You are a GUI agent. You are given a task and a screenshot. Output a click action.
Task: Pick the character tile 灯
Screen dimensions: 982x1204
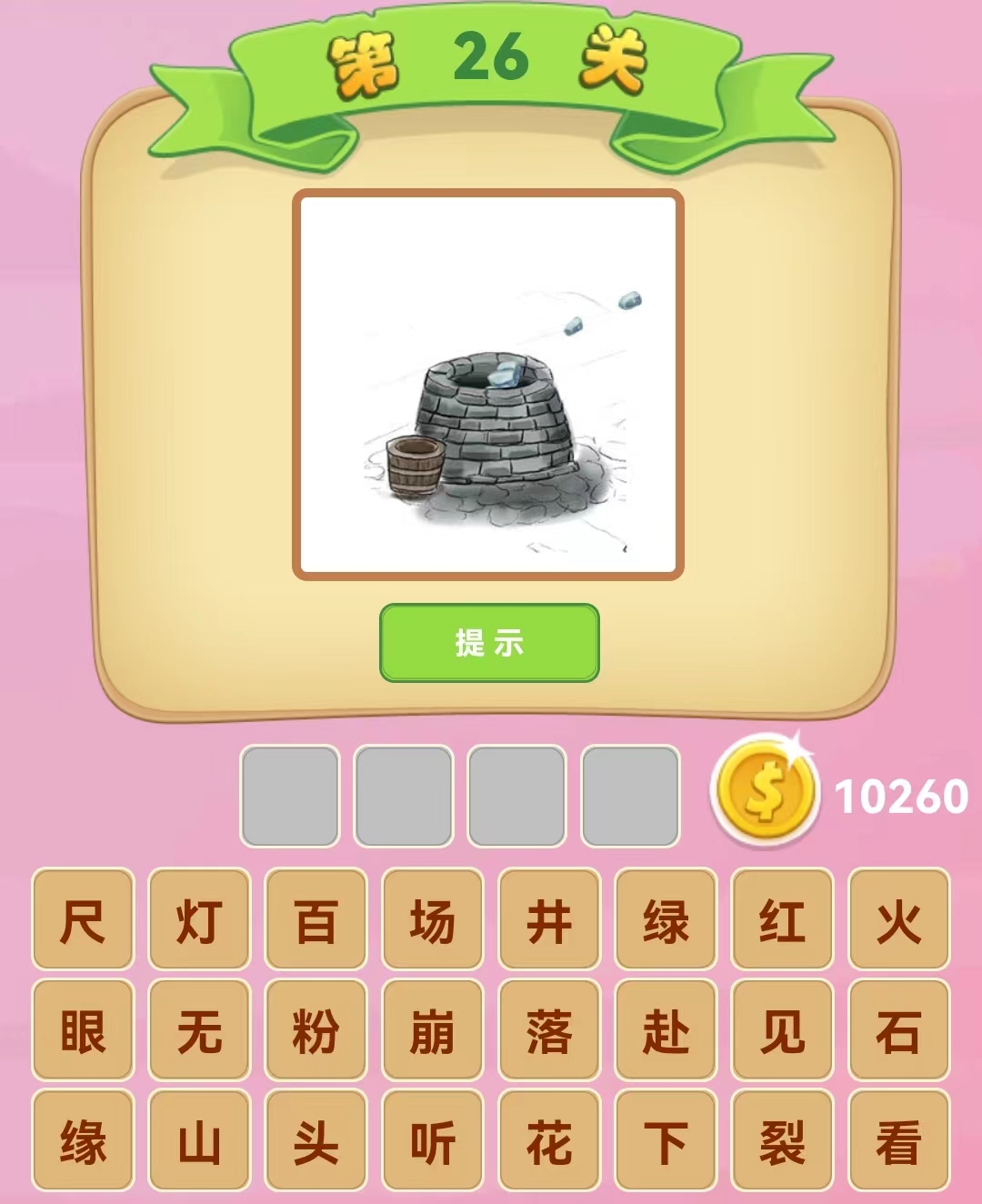point(199,919)
